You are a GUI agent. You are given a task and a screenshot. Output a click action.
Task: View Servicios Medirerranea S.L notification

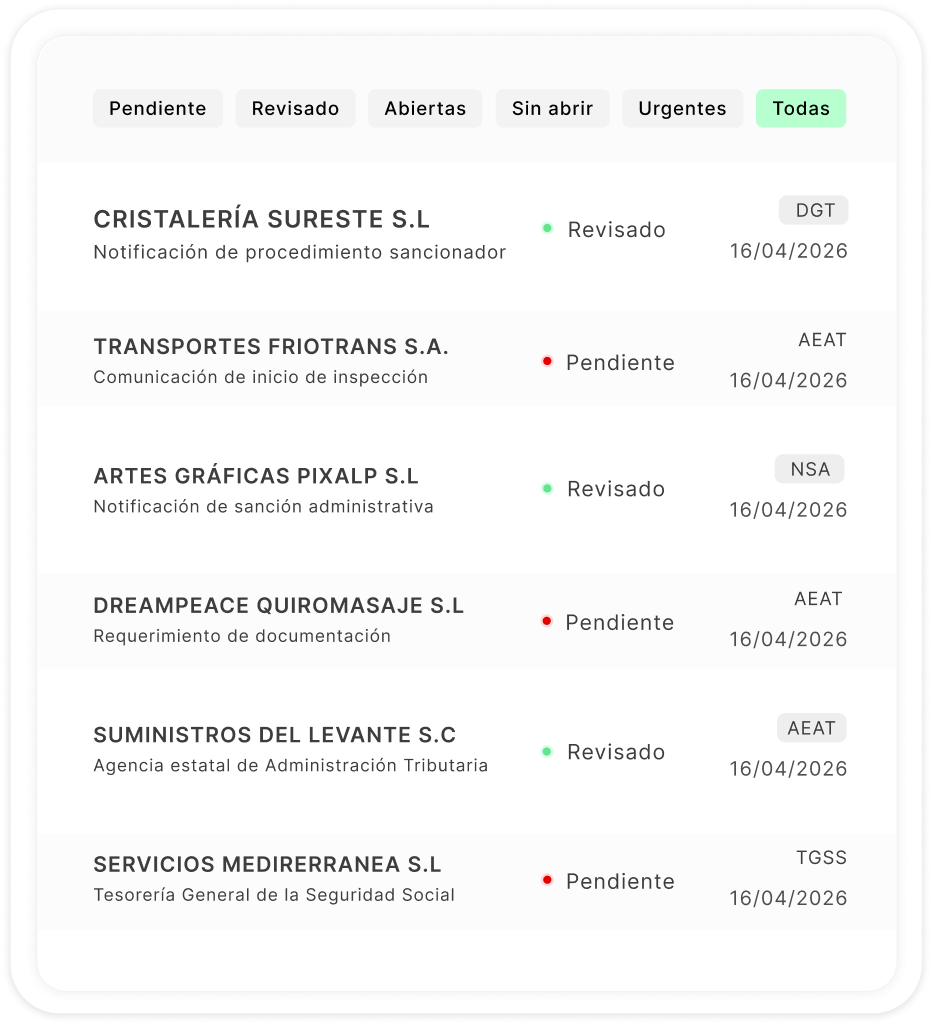267,865
